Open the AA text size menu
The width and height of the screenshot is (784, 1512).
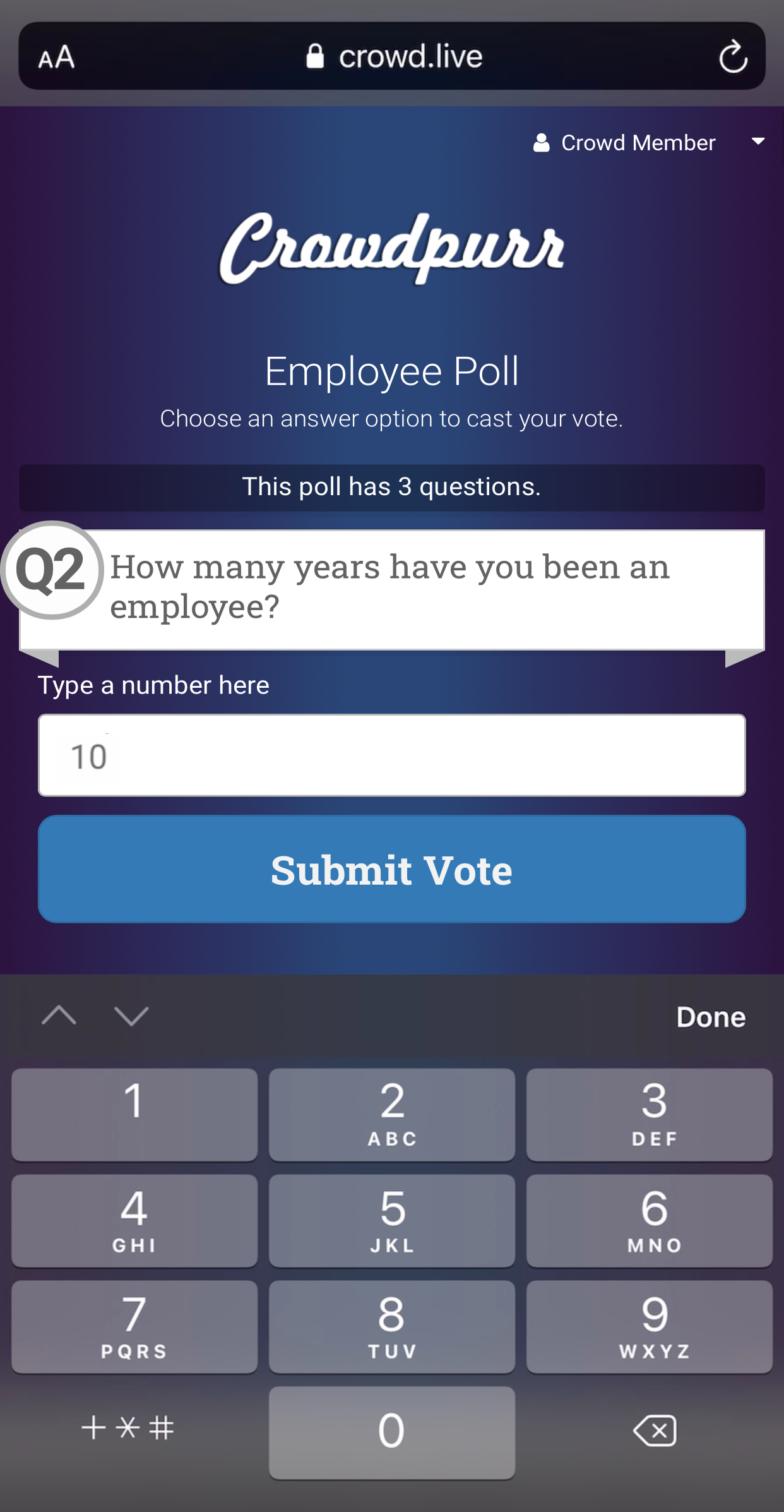click(56, 57)
